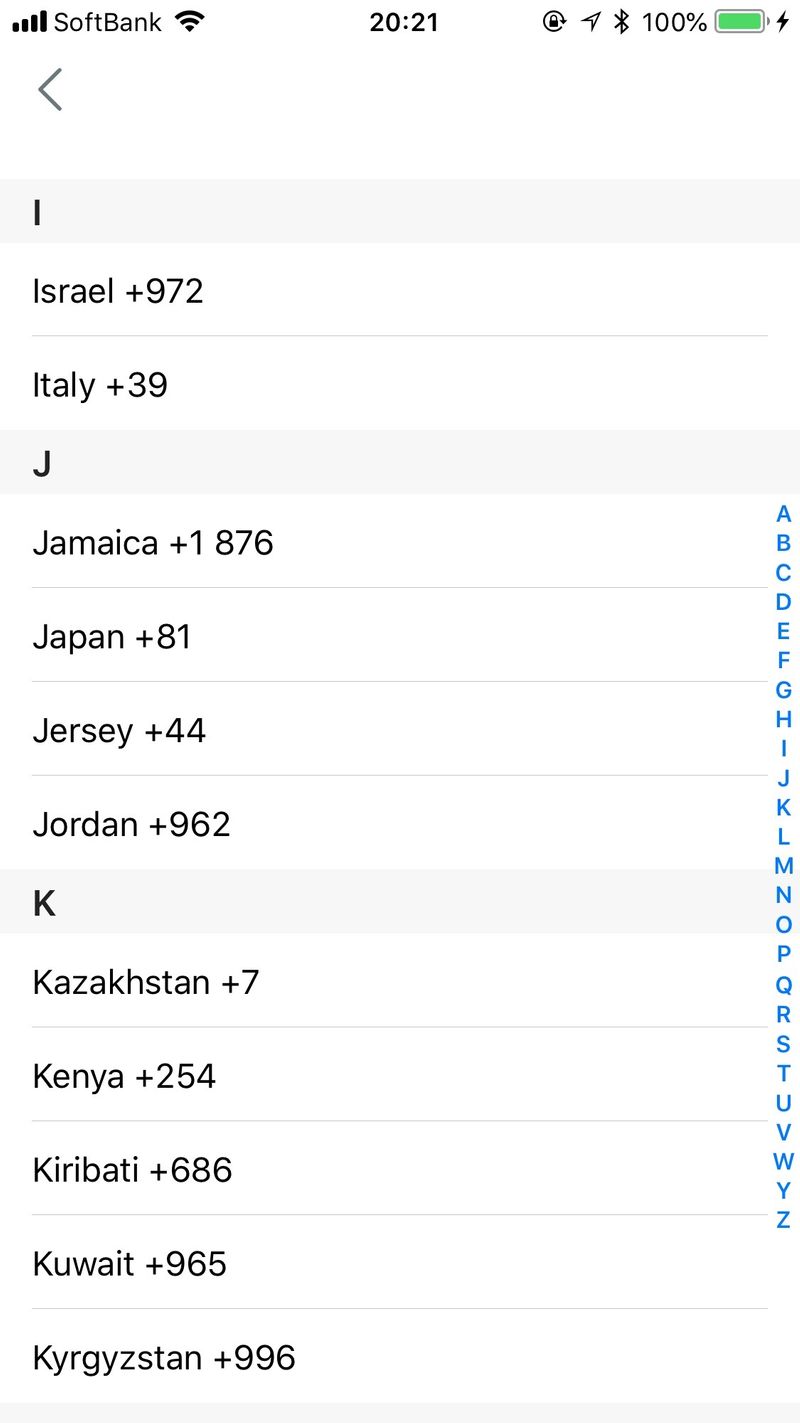Jump to letter U in the index
800x1423 pixels.
coord(783,1103)
